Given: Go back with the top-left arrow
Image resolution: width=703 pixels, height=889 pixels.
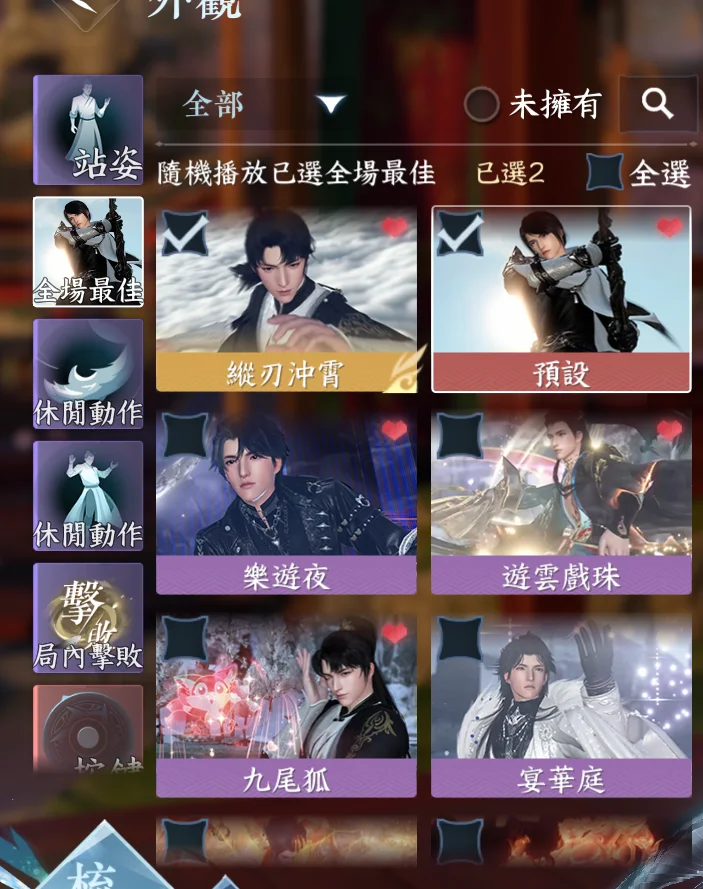Looking at the screenshot, I should [85, 8].
